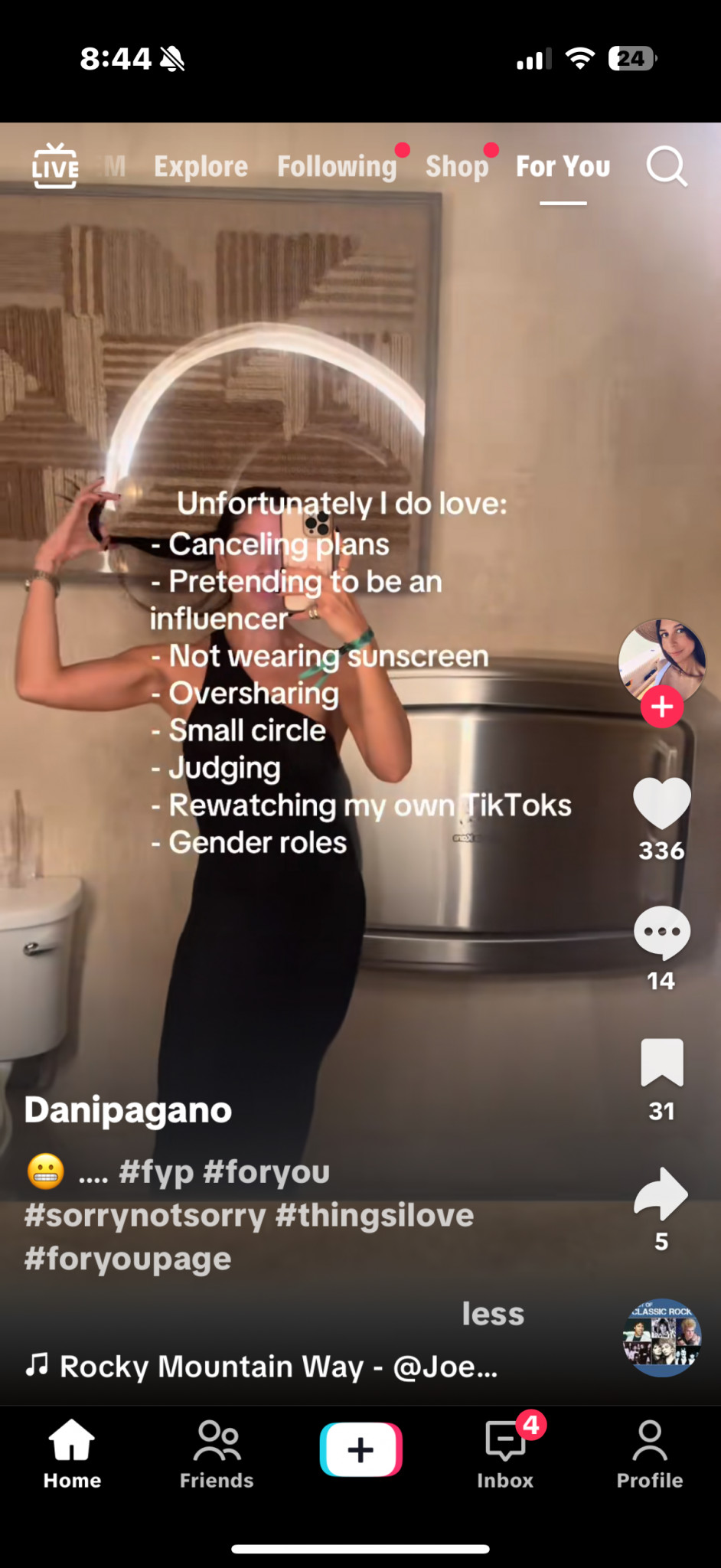This screenshot has height=1568, width=721.
Task: Create a new post
Action: coord(360,1449)
